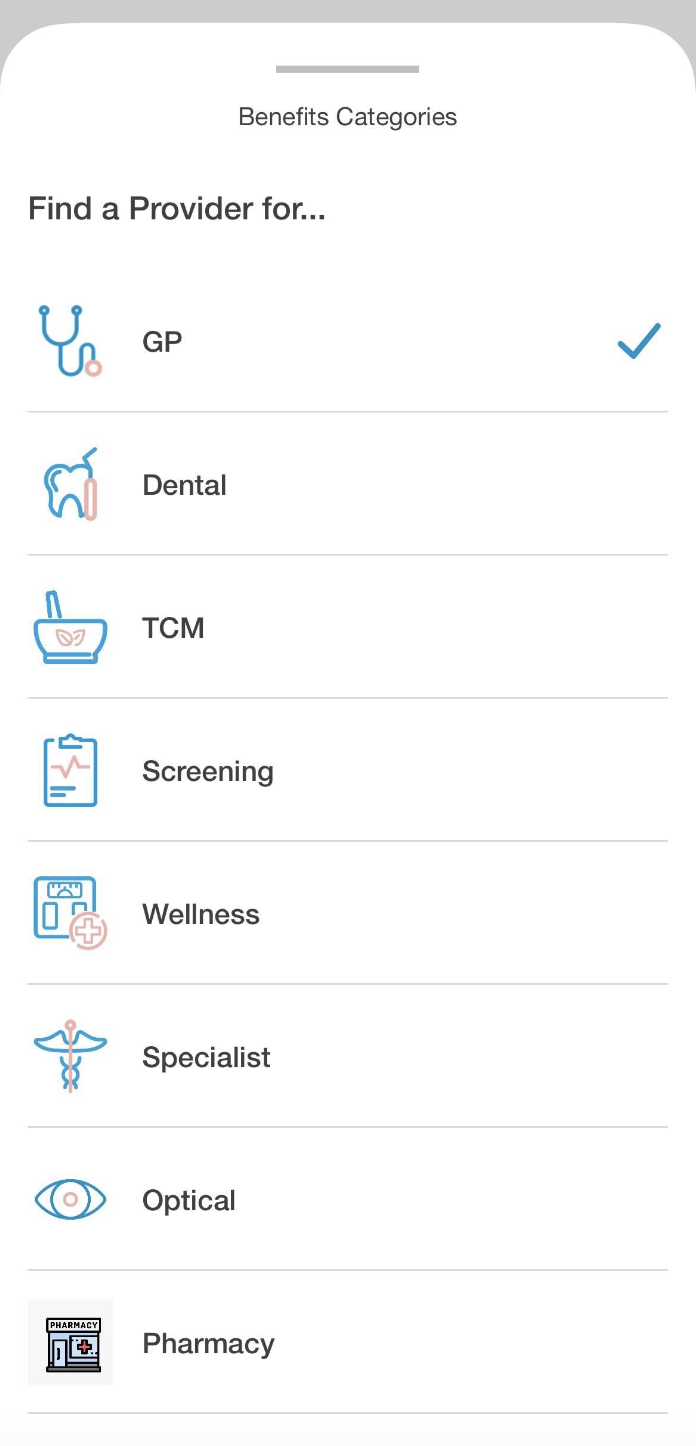Choose Dental as provider category
This screenshot has height=1446, width=696.
(185, 485)
